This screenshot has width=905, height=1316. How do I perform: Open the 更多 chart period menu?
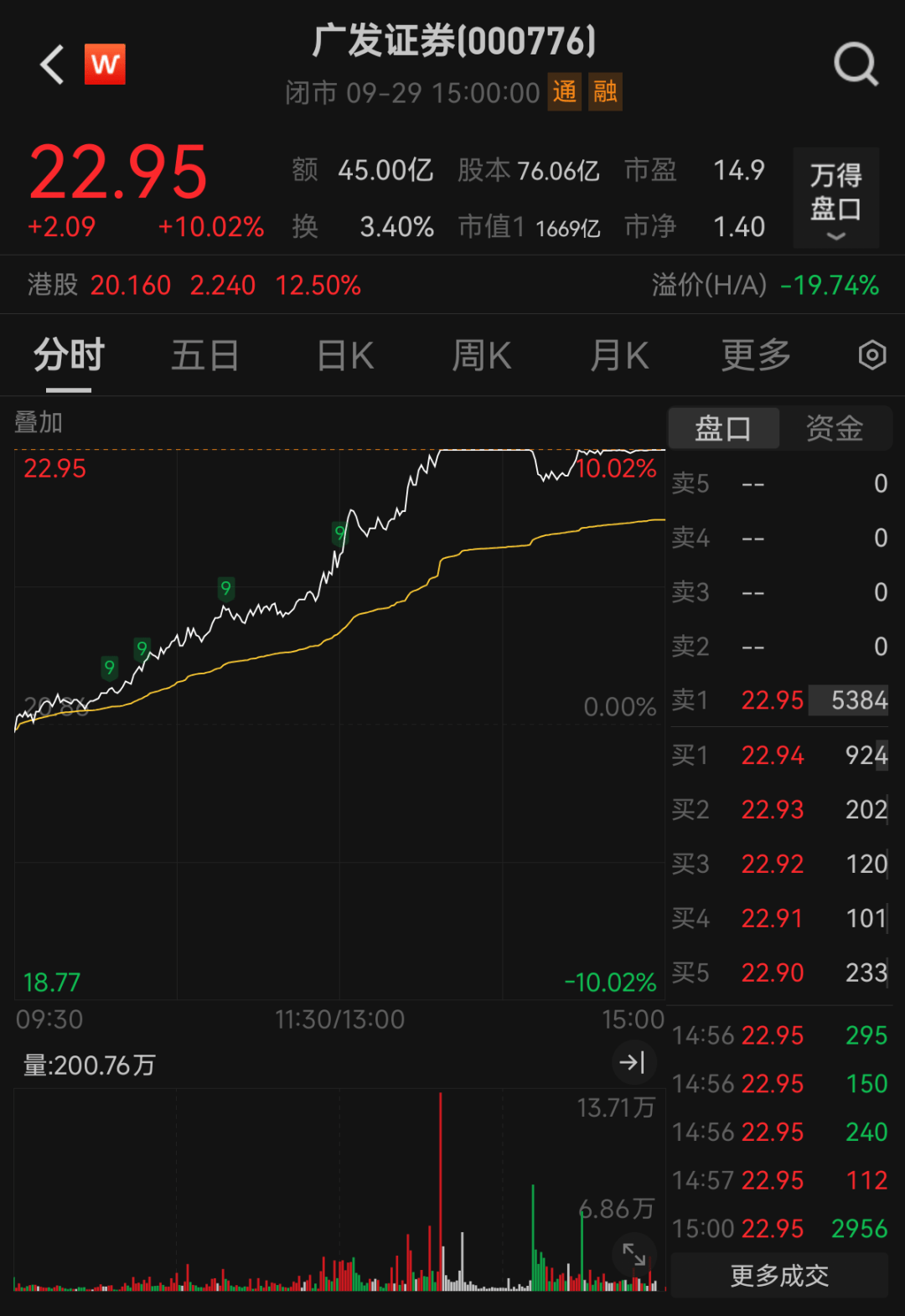click(x=753, y=355)
